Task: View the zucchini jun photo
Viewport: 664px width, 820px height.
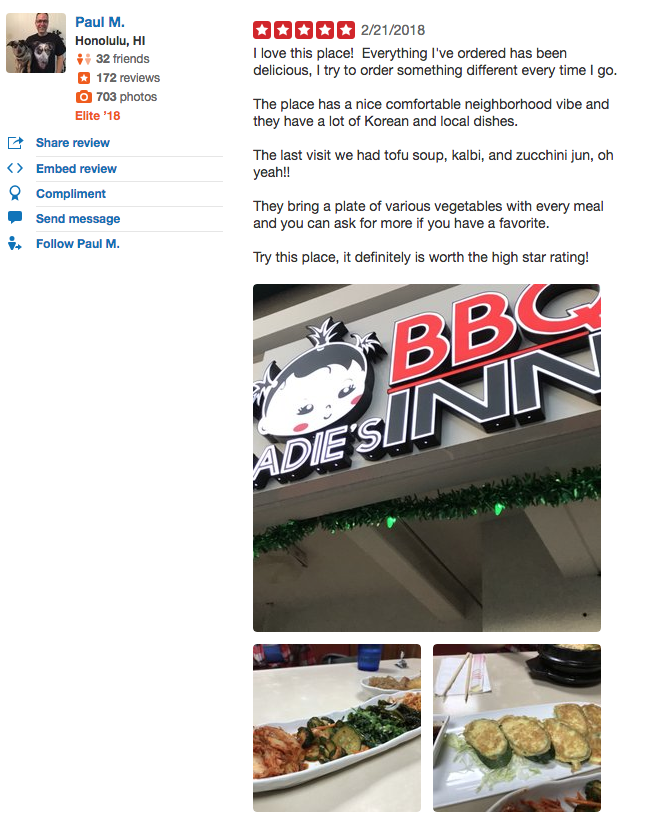Action: [516, 727]
